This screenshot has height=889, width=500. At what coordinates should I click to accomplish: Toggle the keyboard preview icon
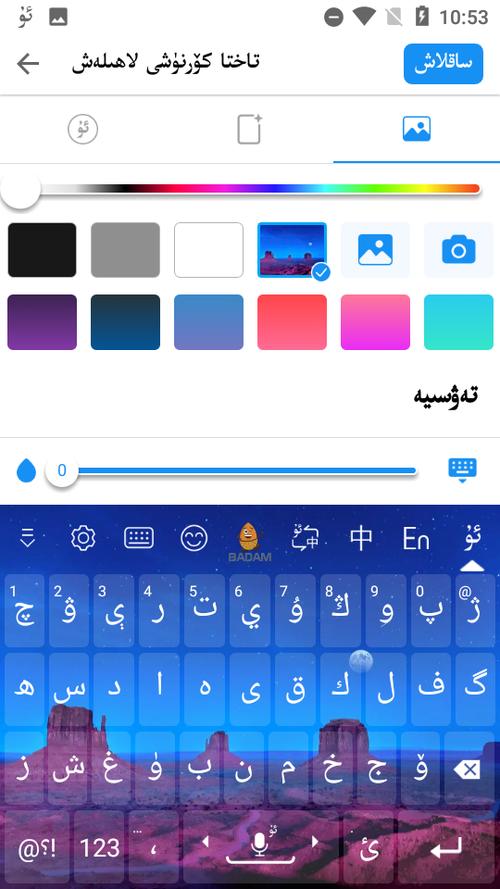463,471
